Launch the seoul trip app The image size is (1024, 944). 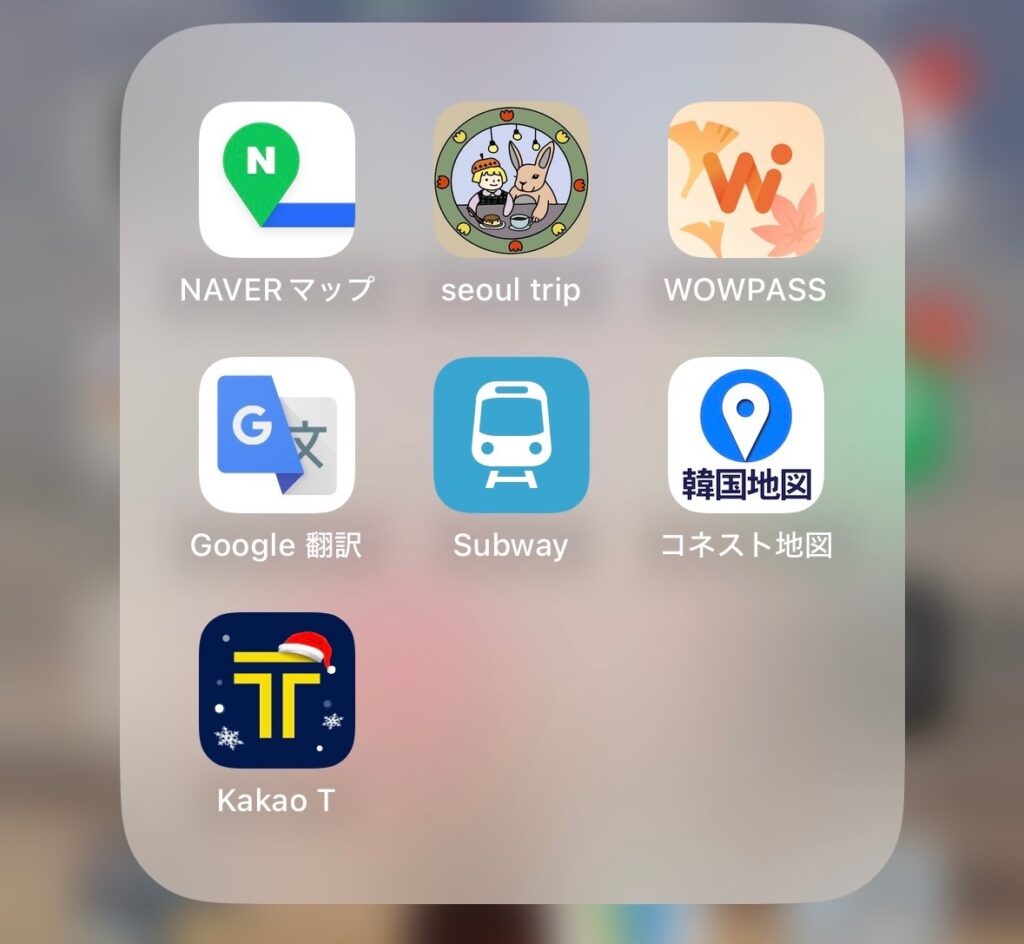(x=511, y=180)
